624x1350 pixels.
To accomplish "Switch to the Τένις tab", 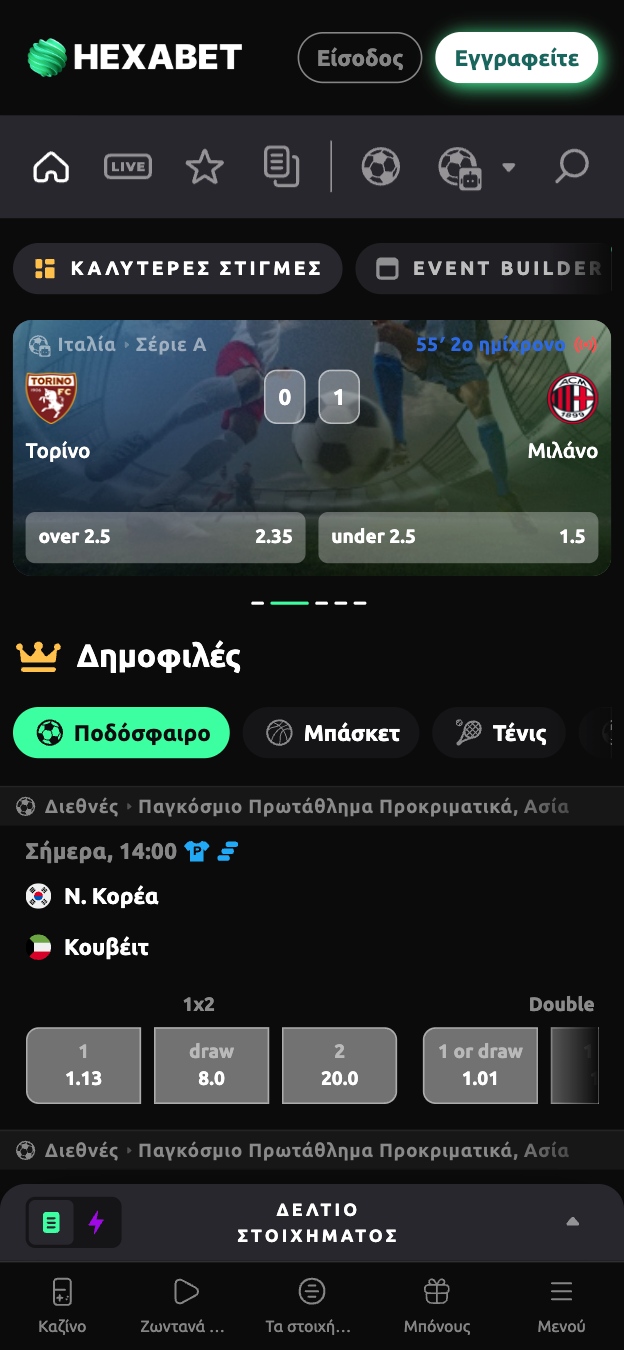I will pos(498,733).
